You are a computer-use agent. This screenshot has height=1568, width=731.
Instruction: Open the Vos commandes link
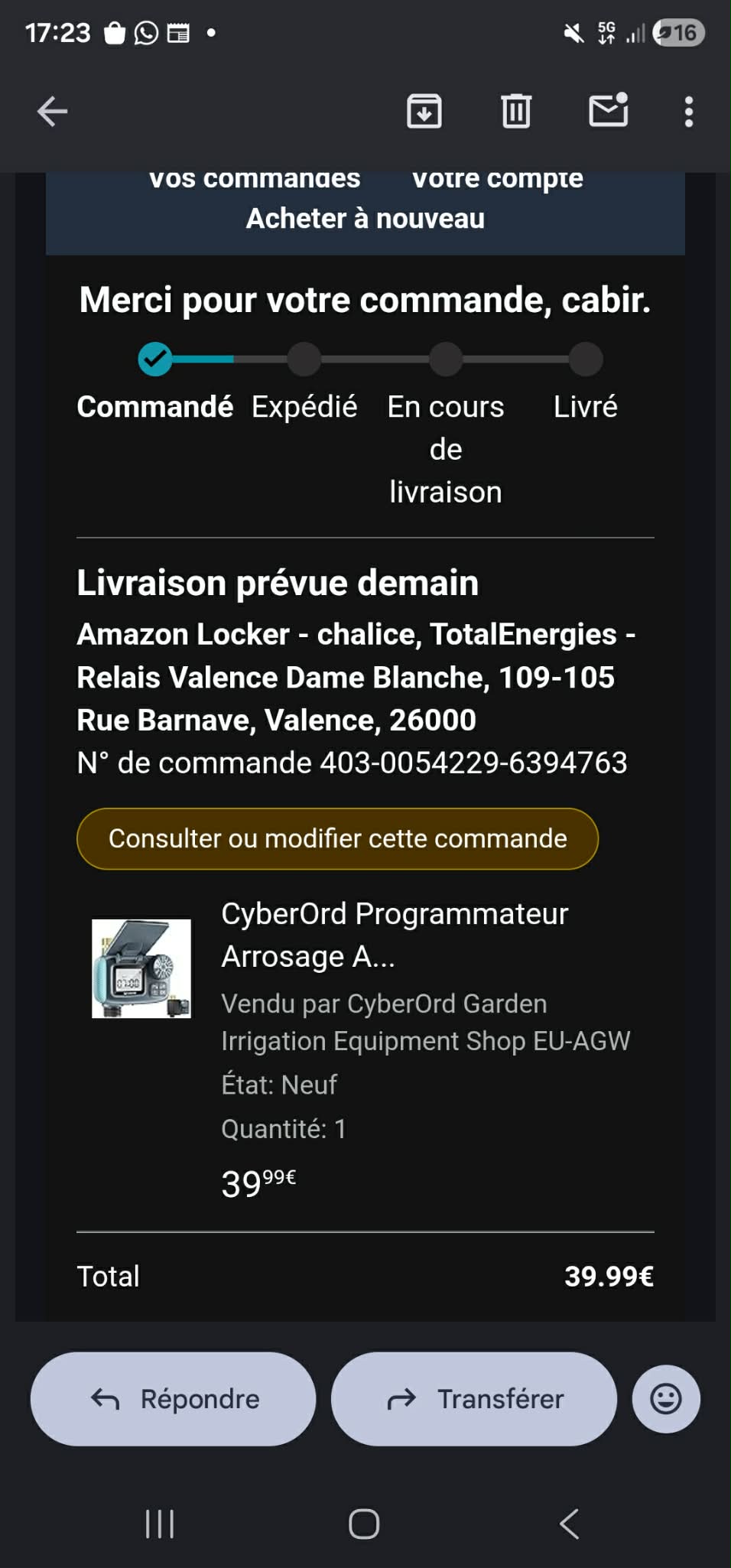(x=255, y=181)
